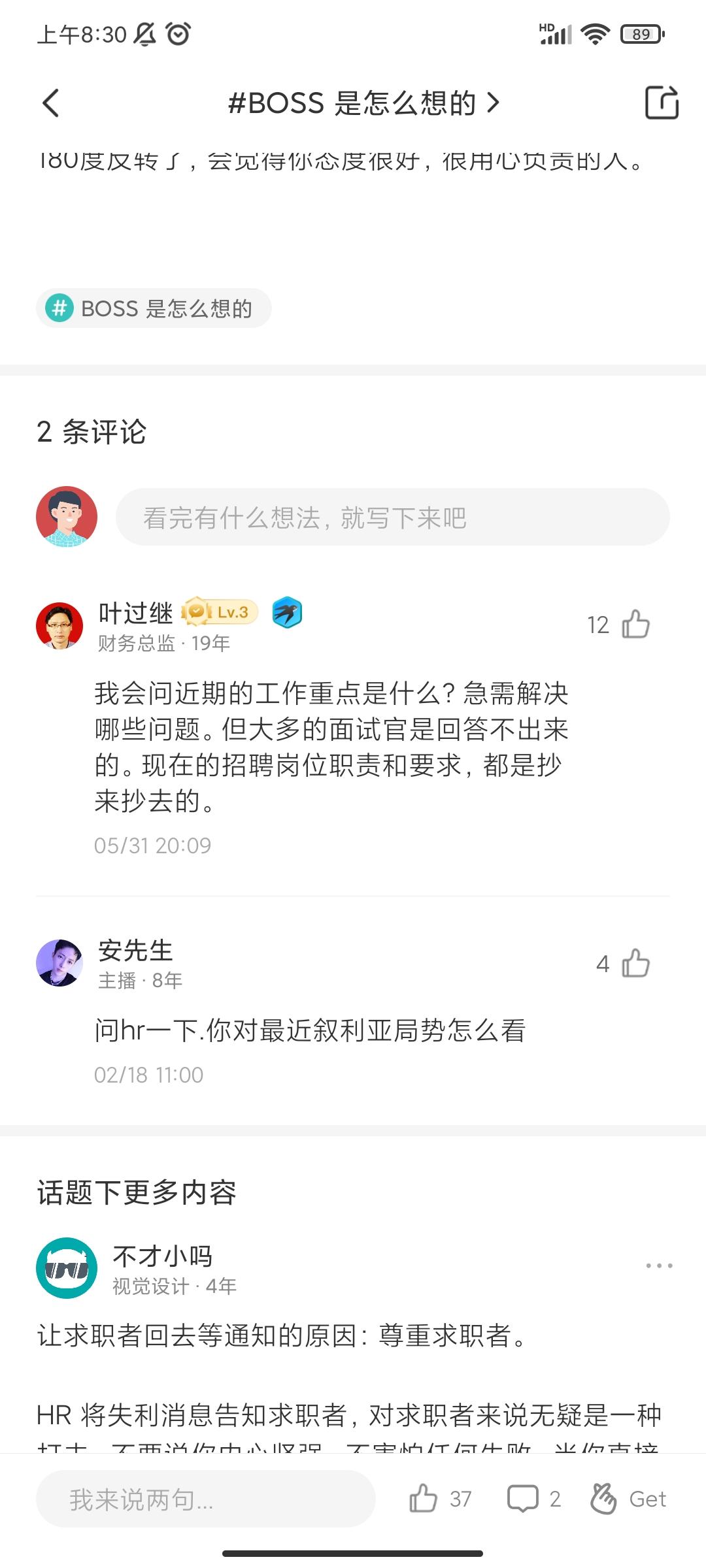Open more options on 不才小吗's post
The width and height of the screenshot is (706, 1568).
point(659,1266)
